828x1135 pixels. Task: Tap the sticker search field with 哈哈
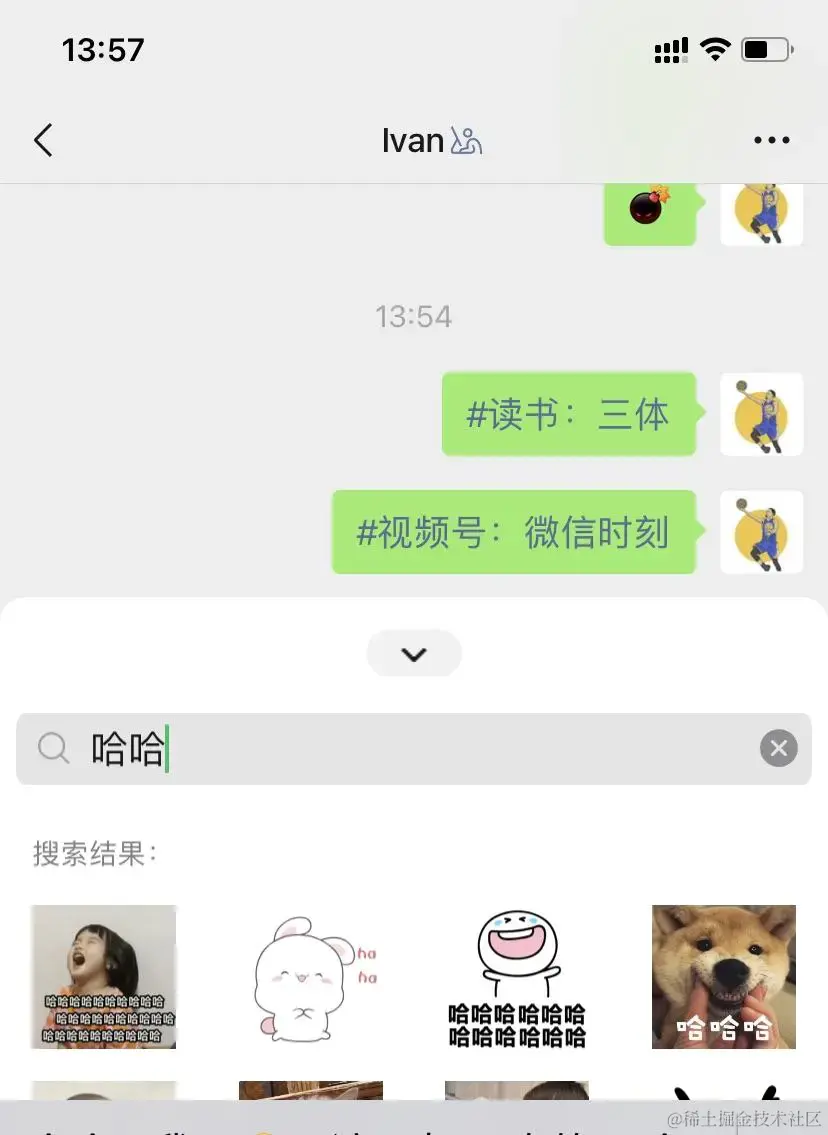click(400, 748)
